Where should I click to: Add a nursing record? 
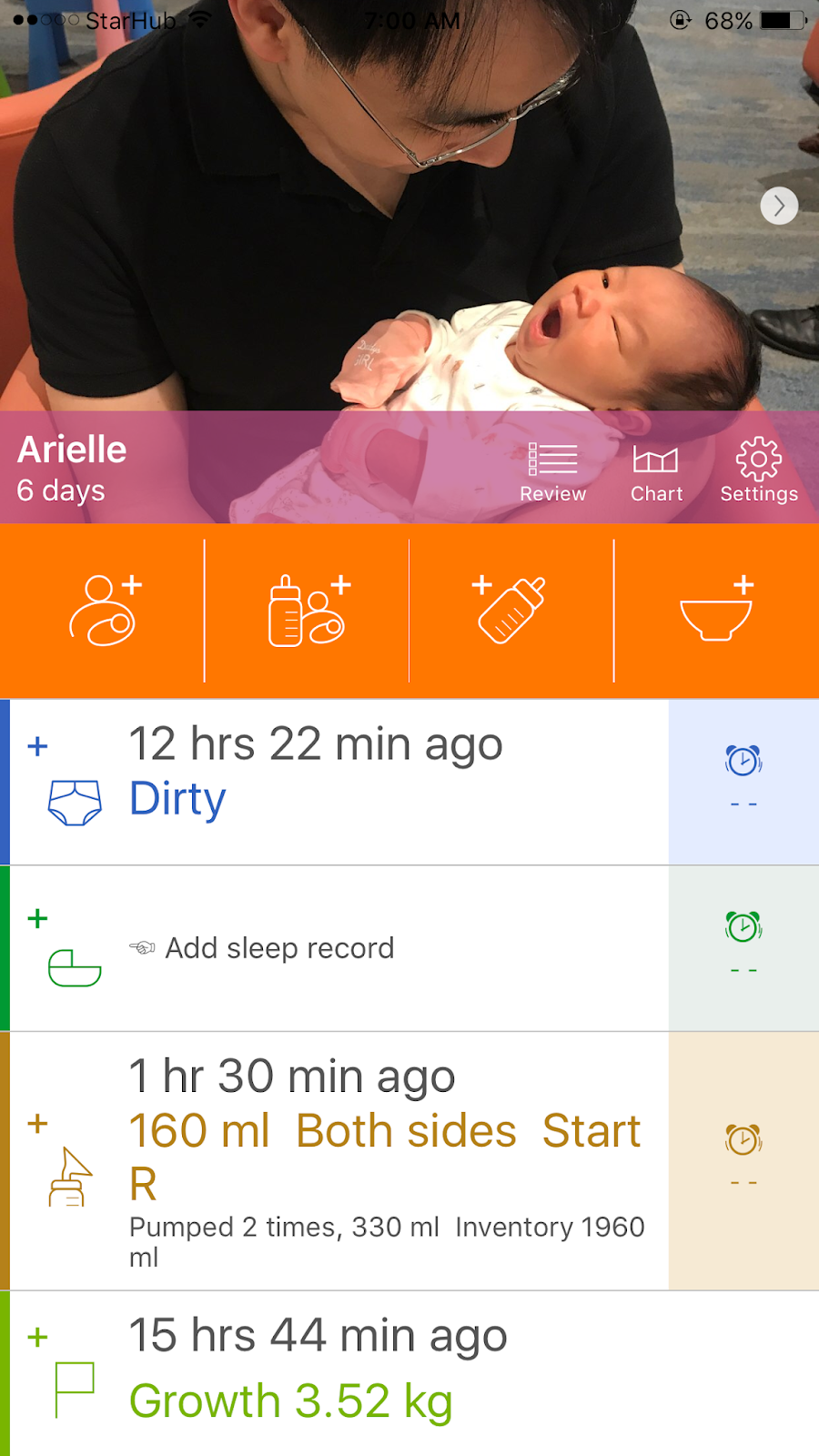[x=103, y=611]
